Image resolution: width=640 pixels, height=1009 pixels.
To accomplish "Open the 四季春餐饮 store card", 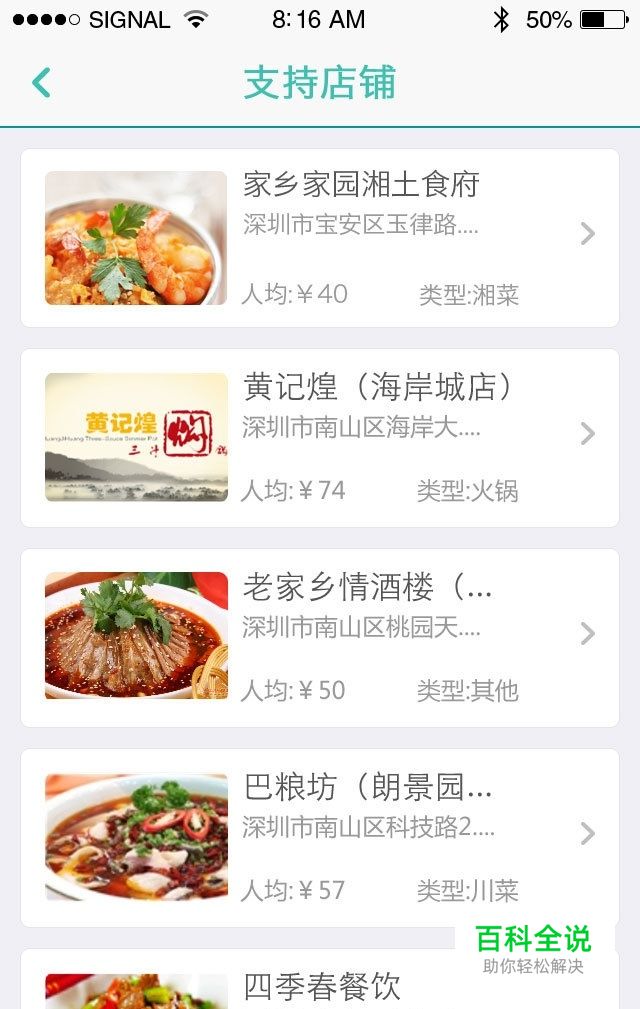I will coord(320,984).
